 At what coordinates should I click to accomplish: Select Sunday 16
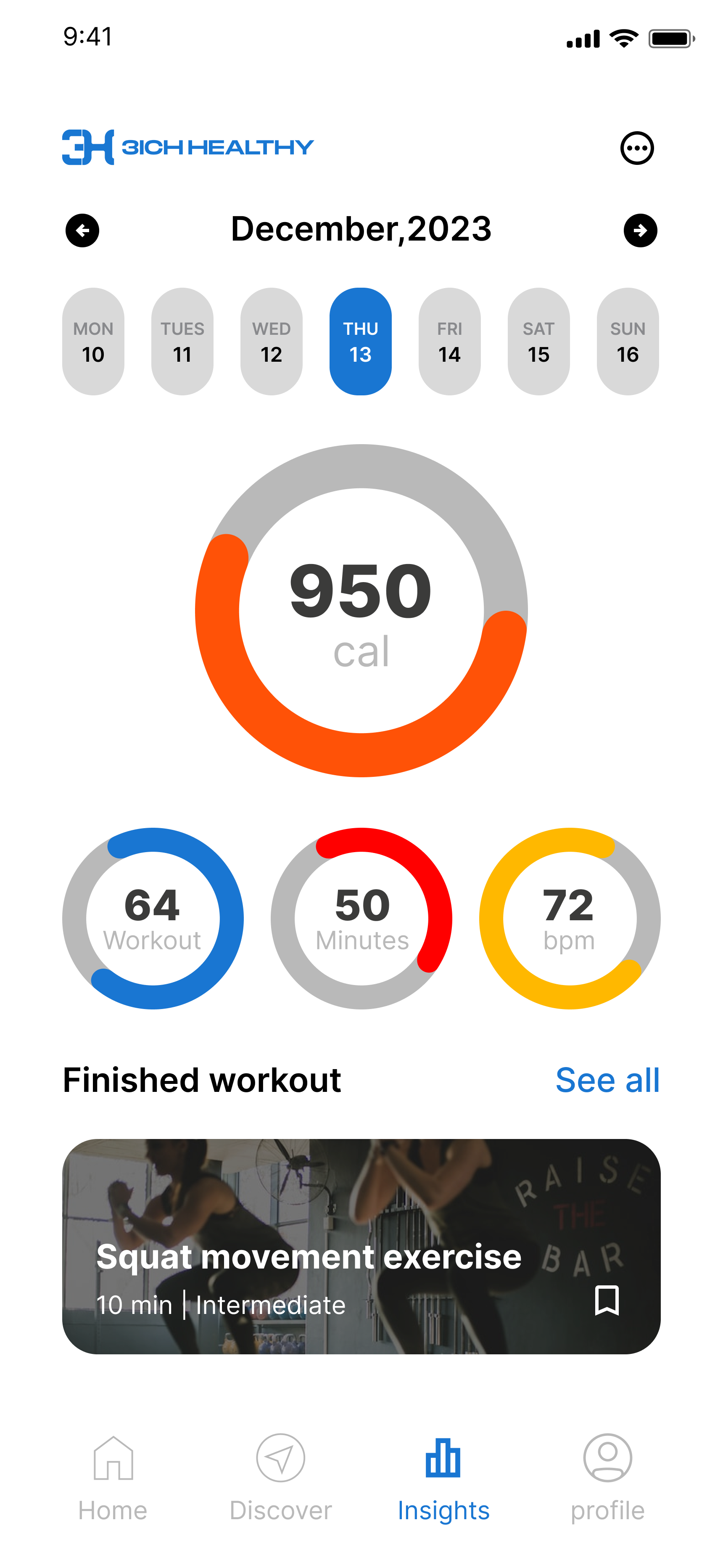click(x=628, y=342)
